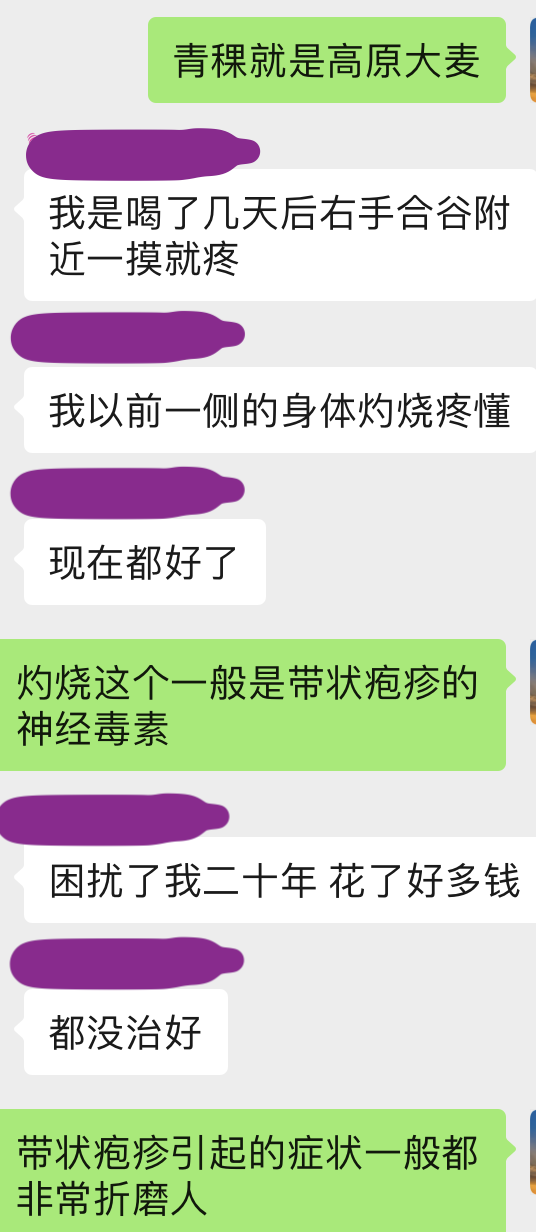536x1232 pixels.
Task: Tap the avatar next to 灼烧这个一般是带状疱疹 message
Action: pos(532,682)
